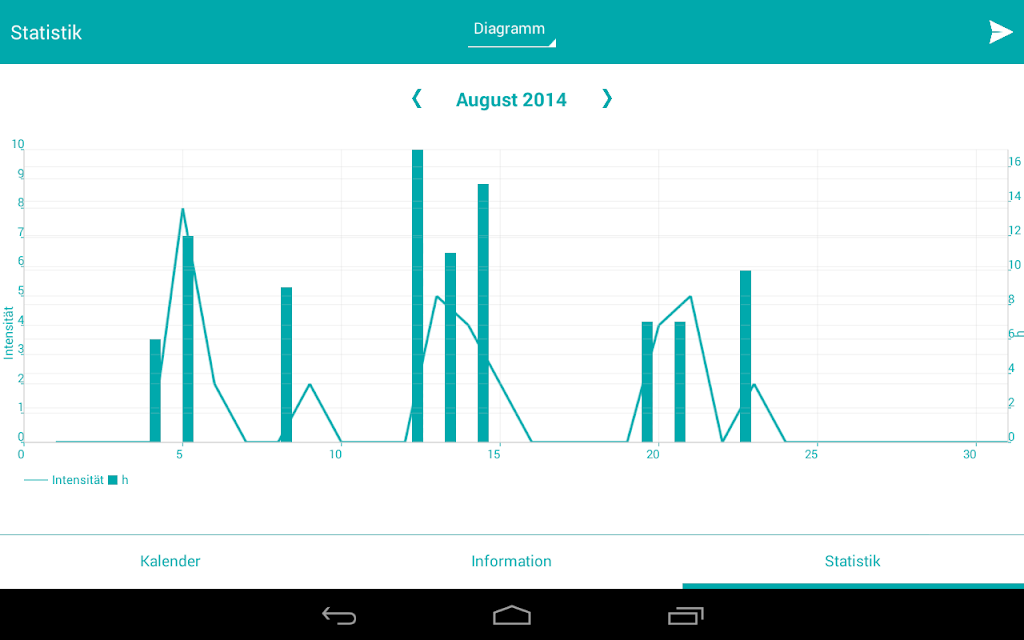
Task: Open the Diagramm view dropdown
Action: coord(511,30)
